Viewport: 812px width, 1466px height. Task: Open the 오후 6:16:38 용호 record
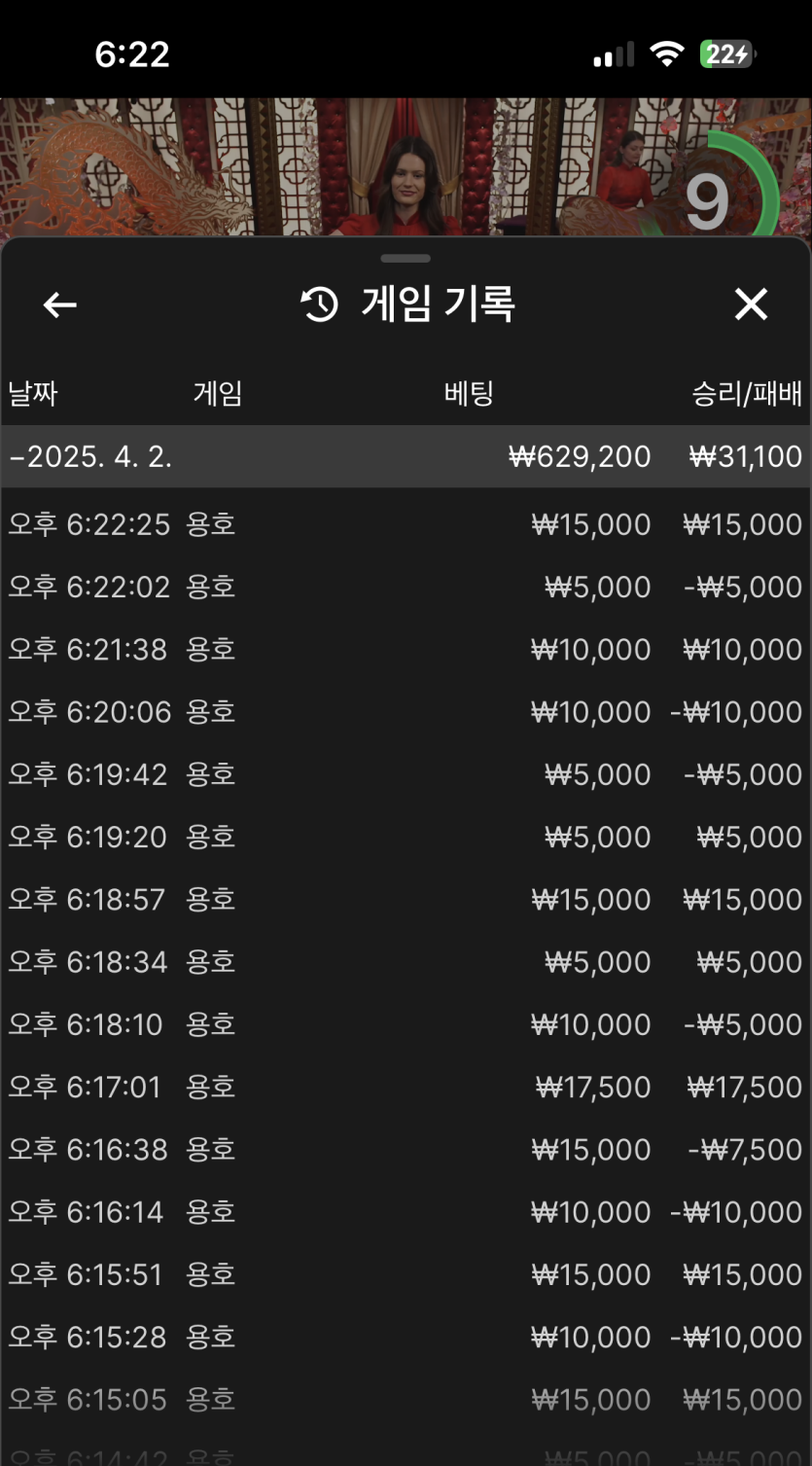coord(406,1150)
